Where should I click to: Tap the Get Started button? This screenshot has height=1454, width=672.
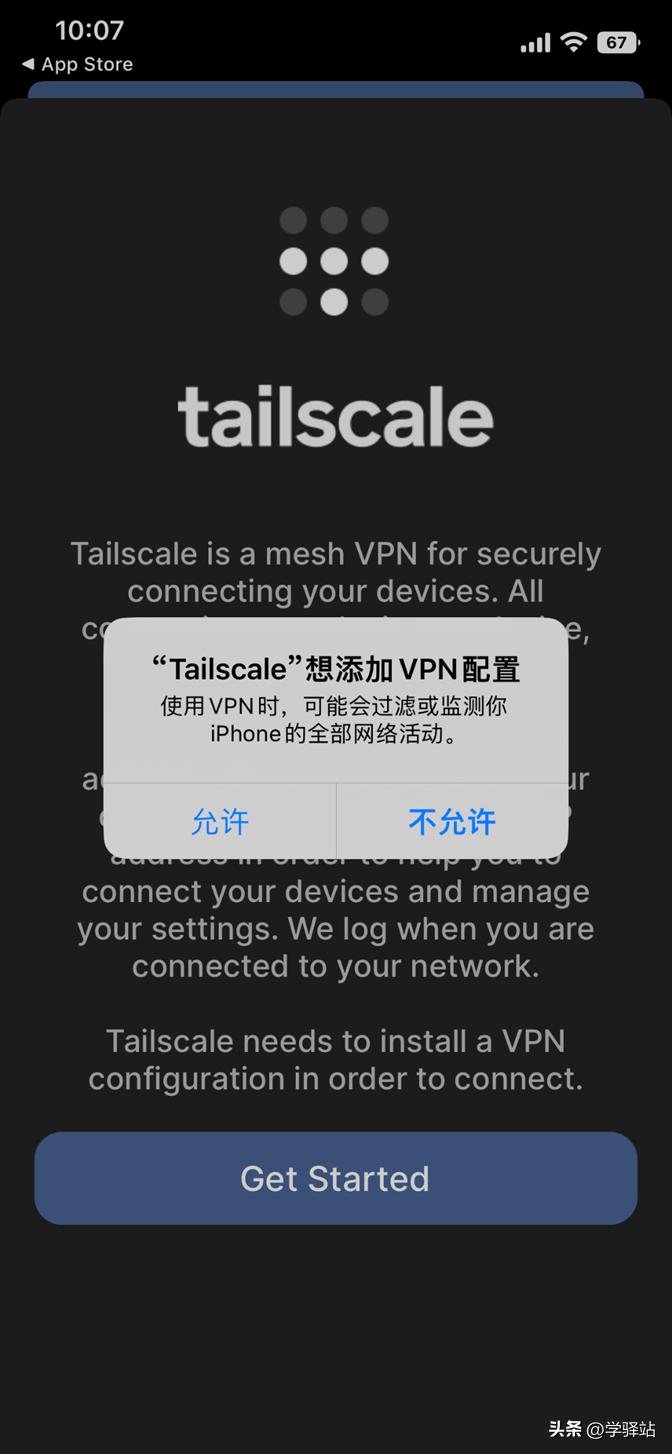[x=336, y=1178]
